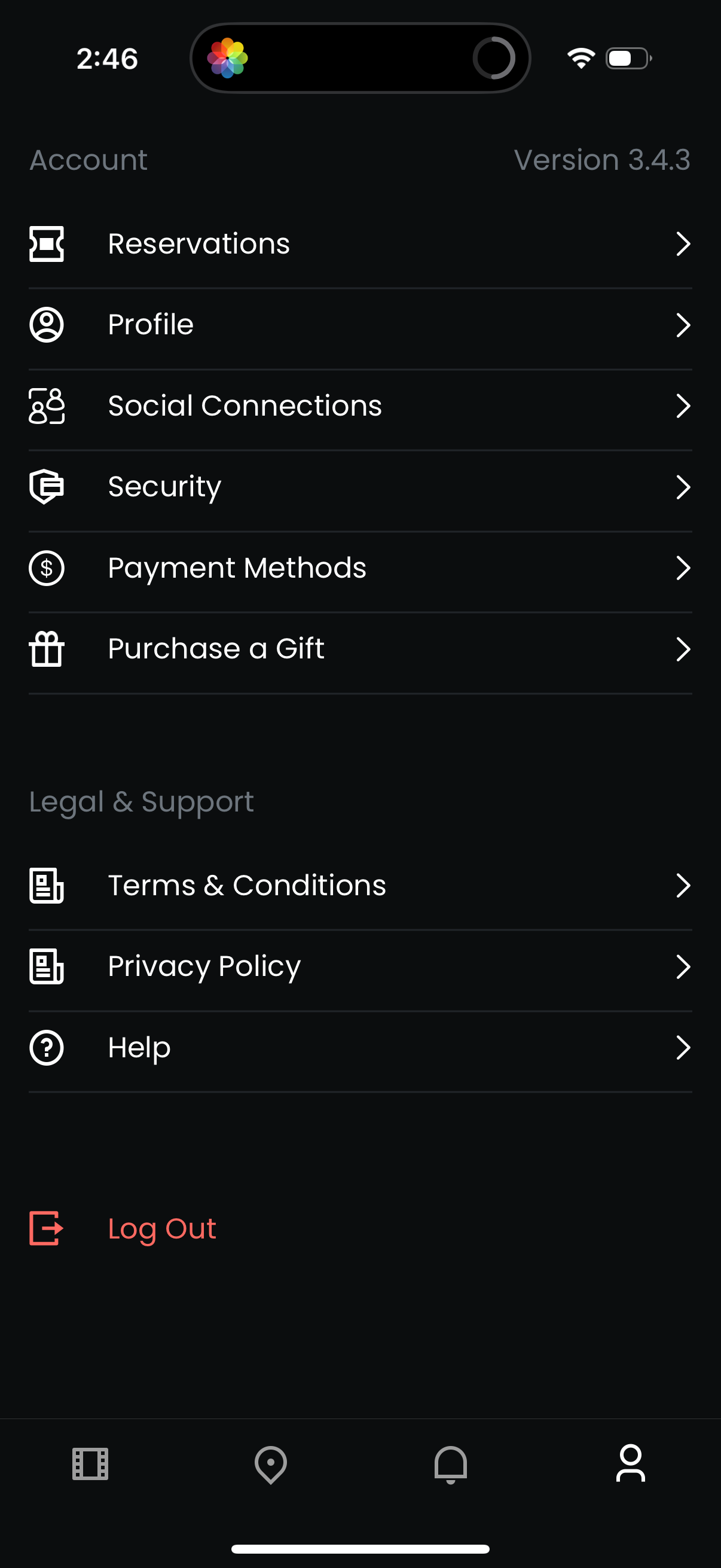Click the battery level indicator
This screenshot has width=721, height=1568.
[627, 58]
